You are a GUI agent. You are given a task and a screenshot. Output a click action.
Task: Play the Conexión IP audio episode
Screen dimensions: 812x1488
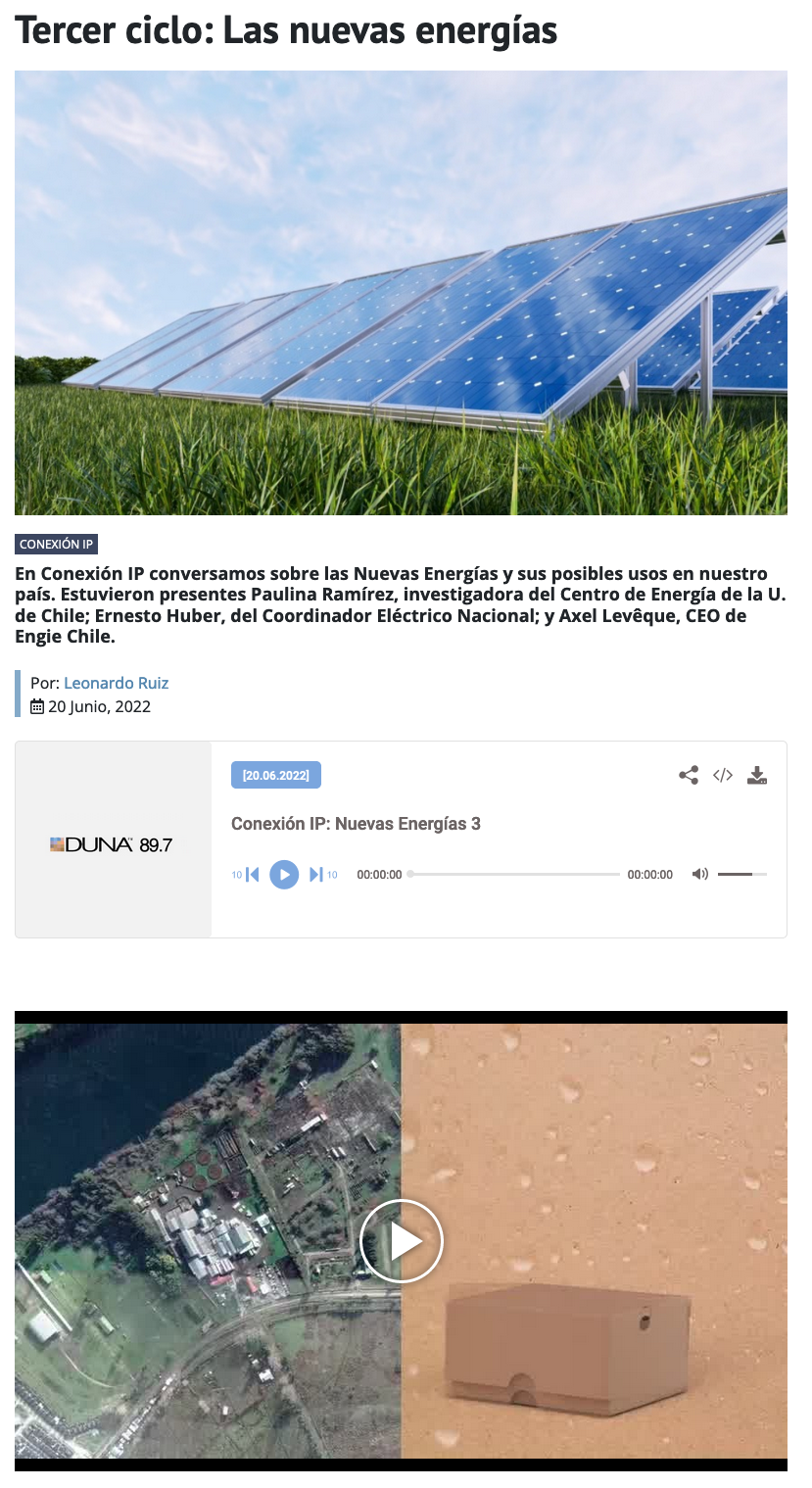(x=284, y=874)
